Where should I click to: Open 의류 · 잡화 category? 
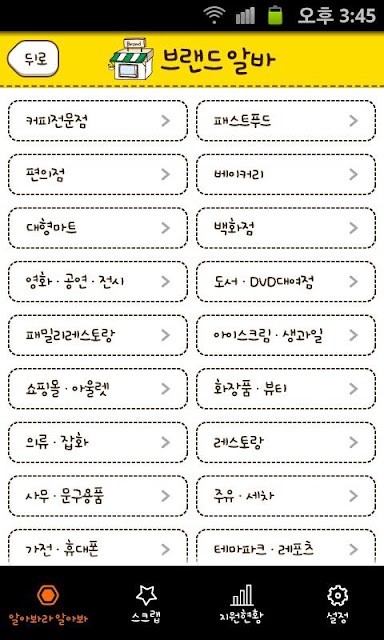98,442
